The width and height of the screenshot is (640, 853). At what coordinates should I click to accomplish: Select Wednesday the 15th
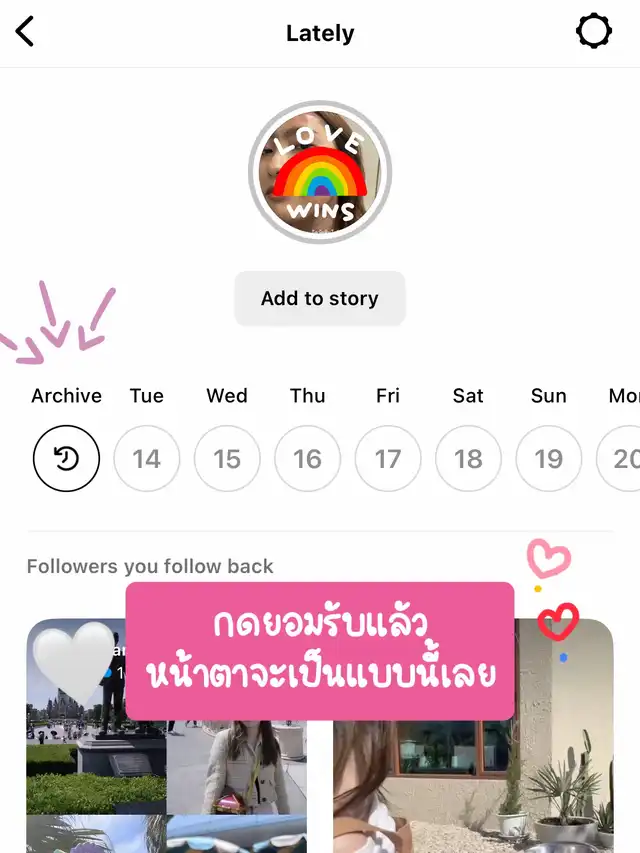click(x=227, y=459)
